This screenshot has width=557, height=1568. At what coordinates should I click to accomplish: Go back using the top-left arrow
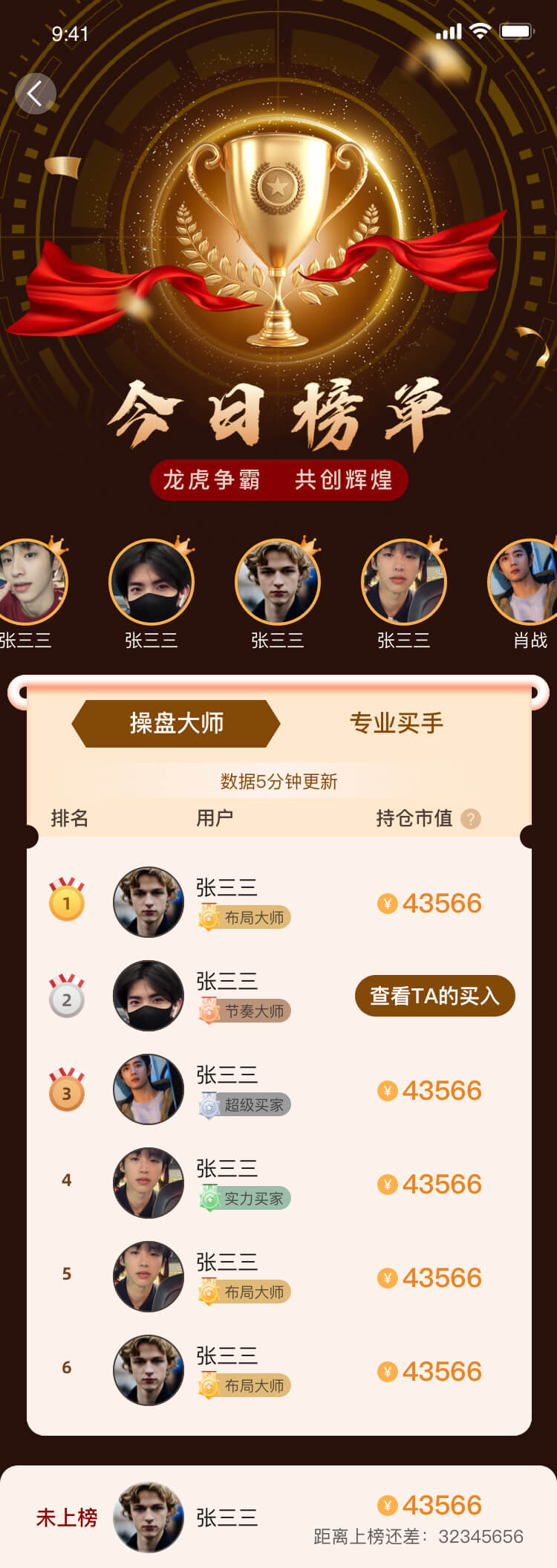coord(35,94)
